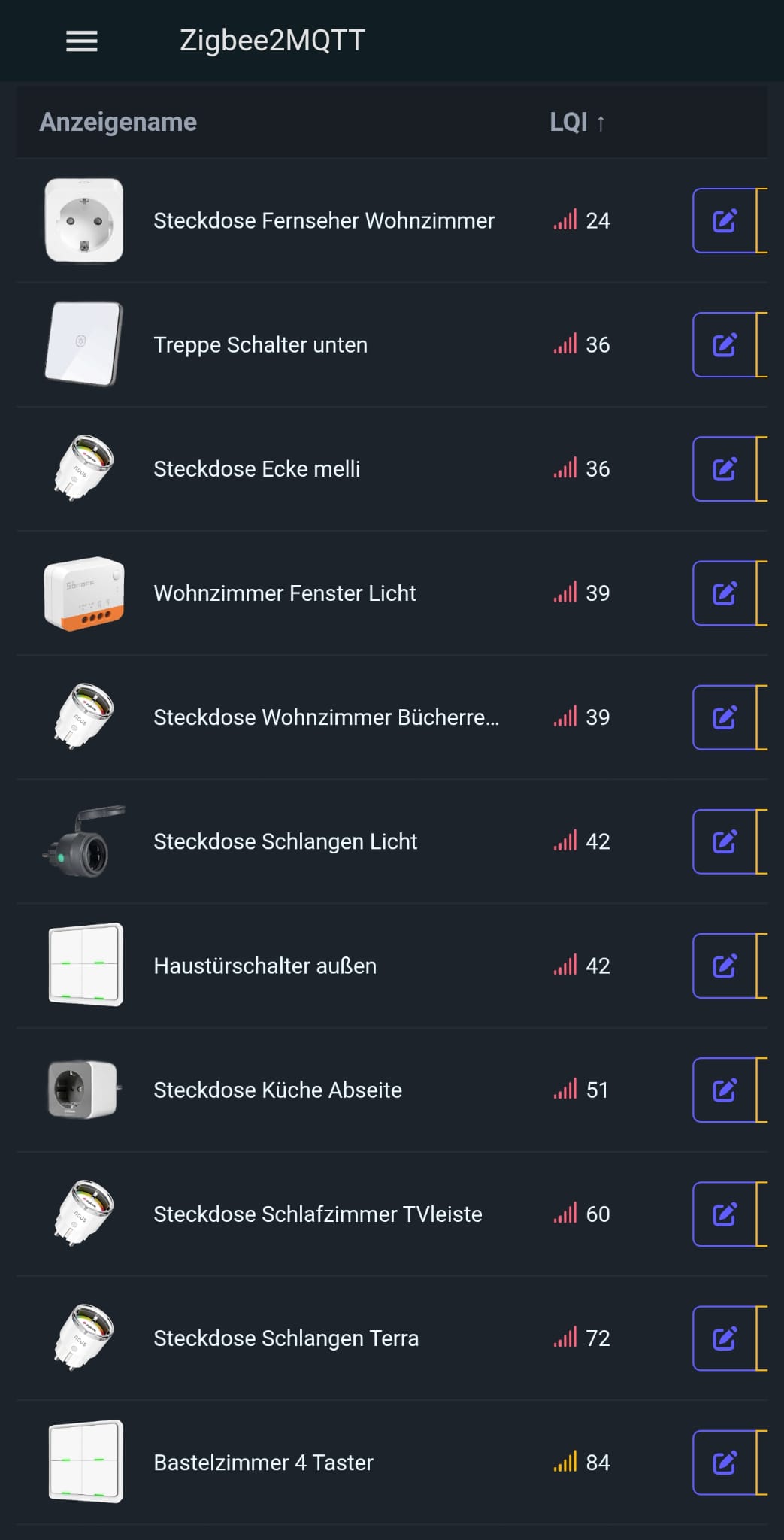Edit Treppe Schalter unten name
The image size is (784, 1540).
(x=723, y=345)
